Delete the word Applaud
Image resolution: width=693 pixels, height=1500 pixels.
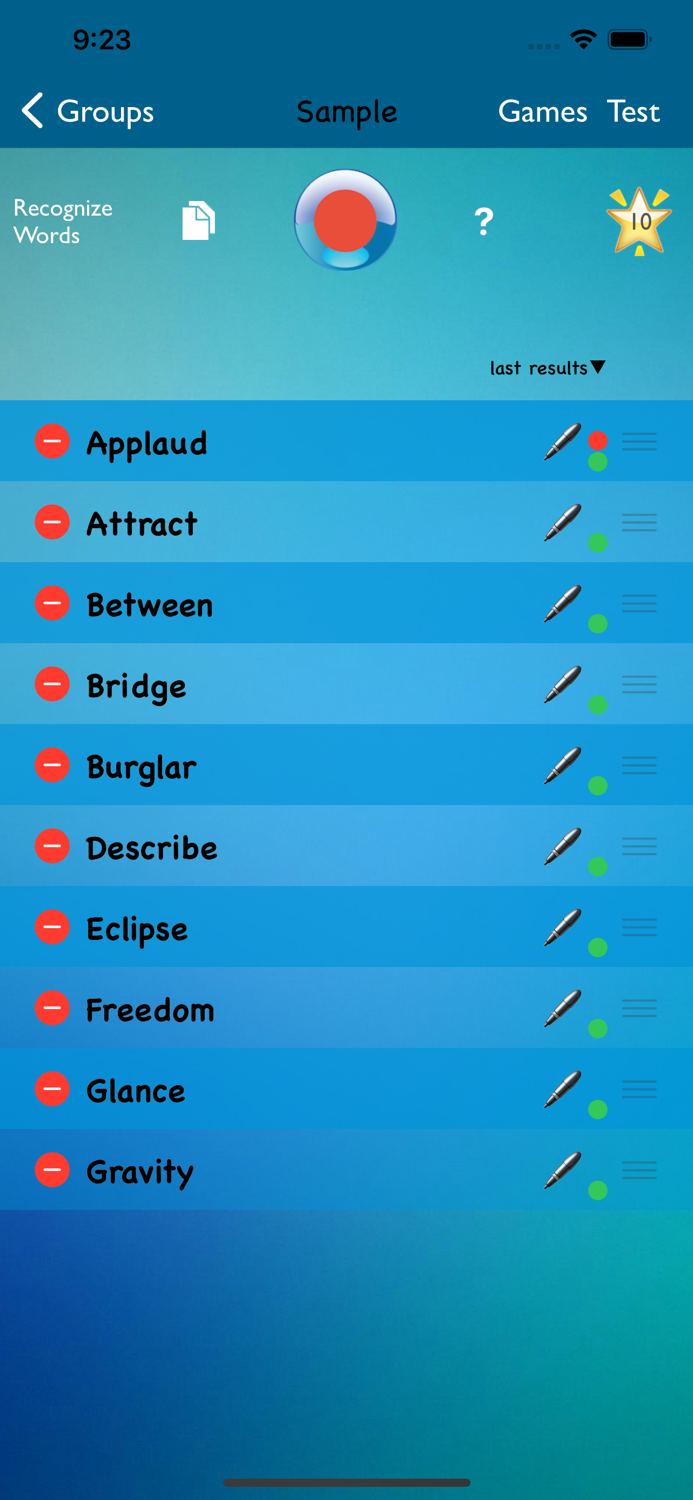coord(52,441)
